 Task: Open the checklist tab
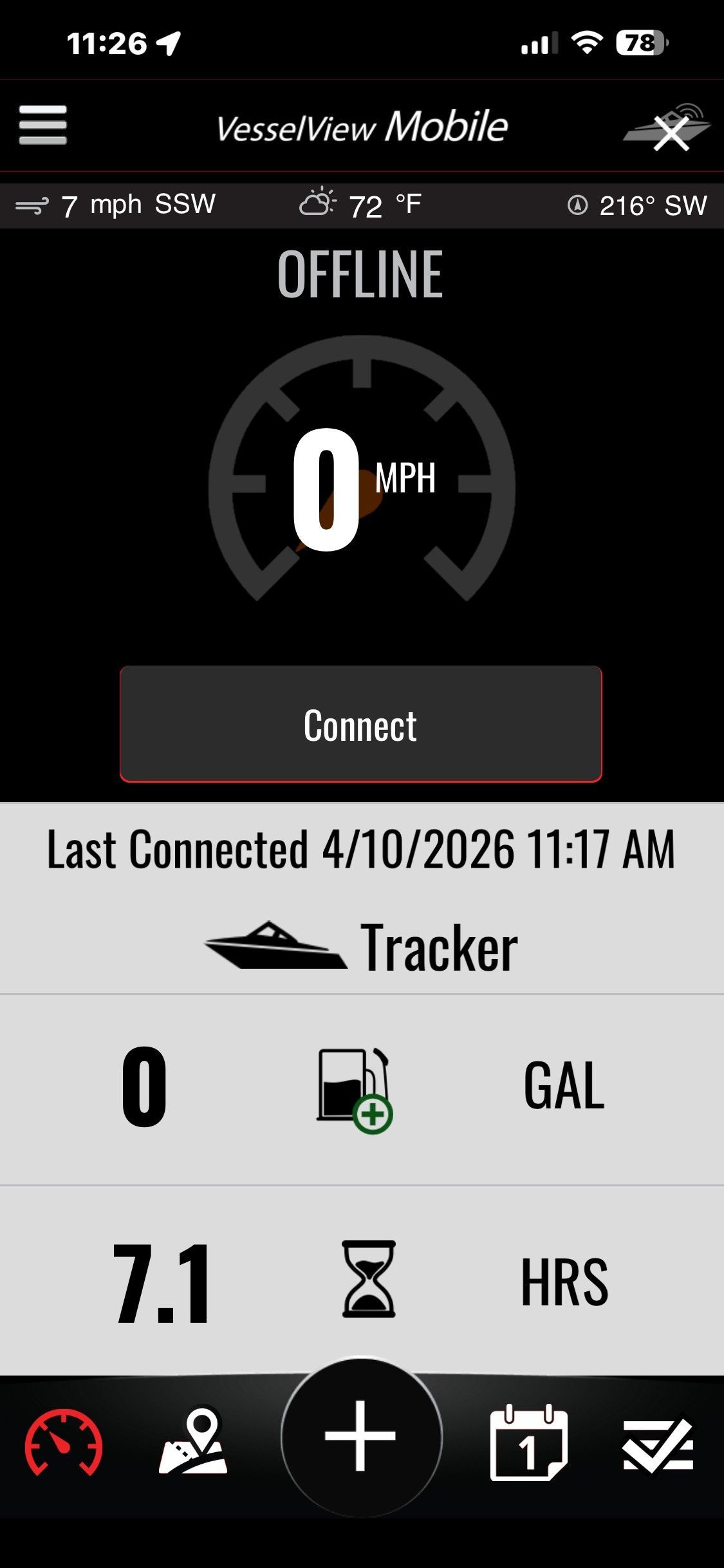(x=658, y=1445)
